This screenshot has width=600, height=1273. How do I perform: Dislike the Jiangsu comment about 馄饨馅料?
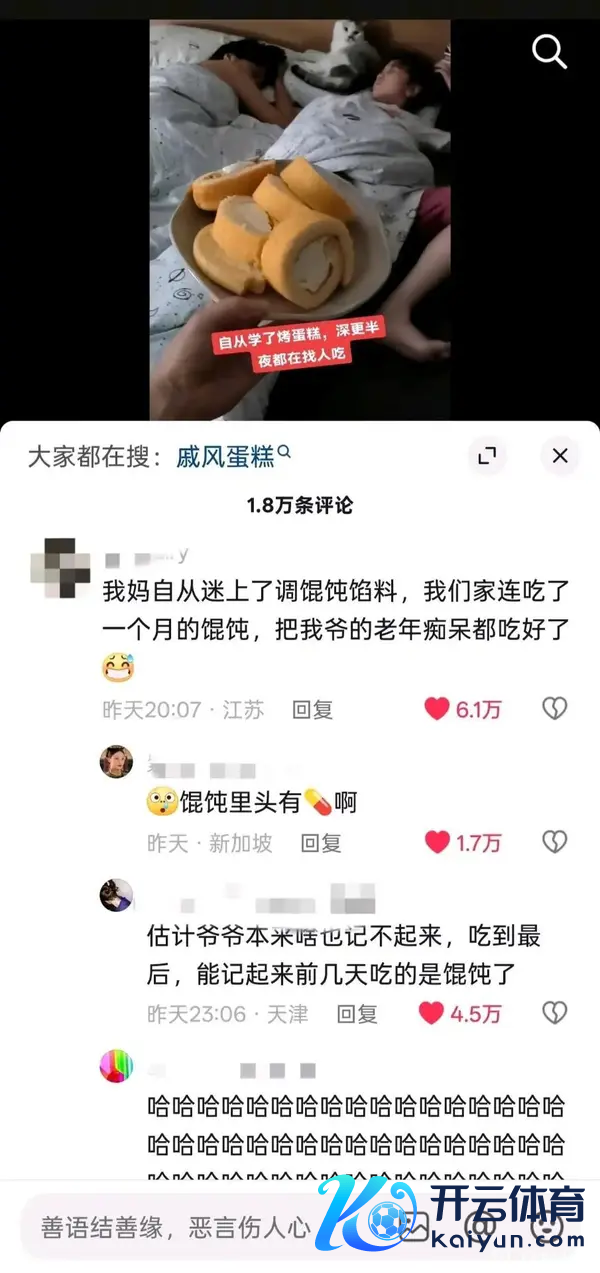(554, 709)
